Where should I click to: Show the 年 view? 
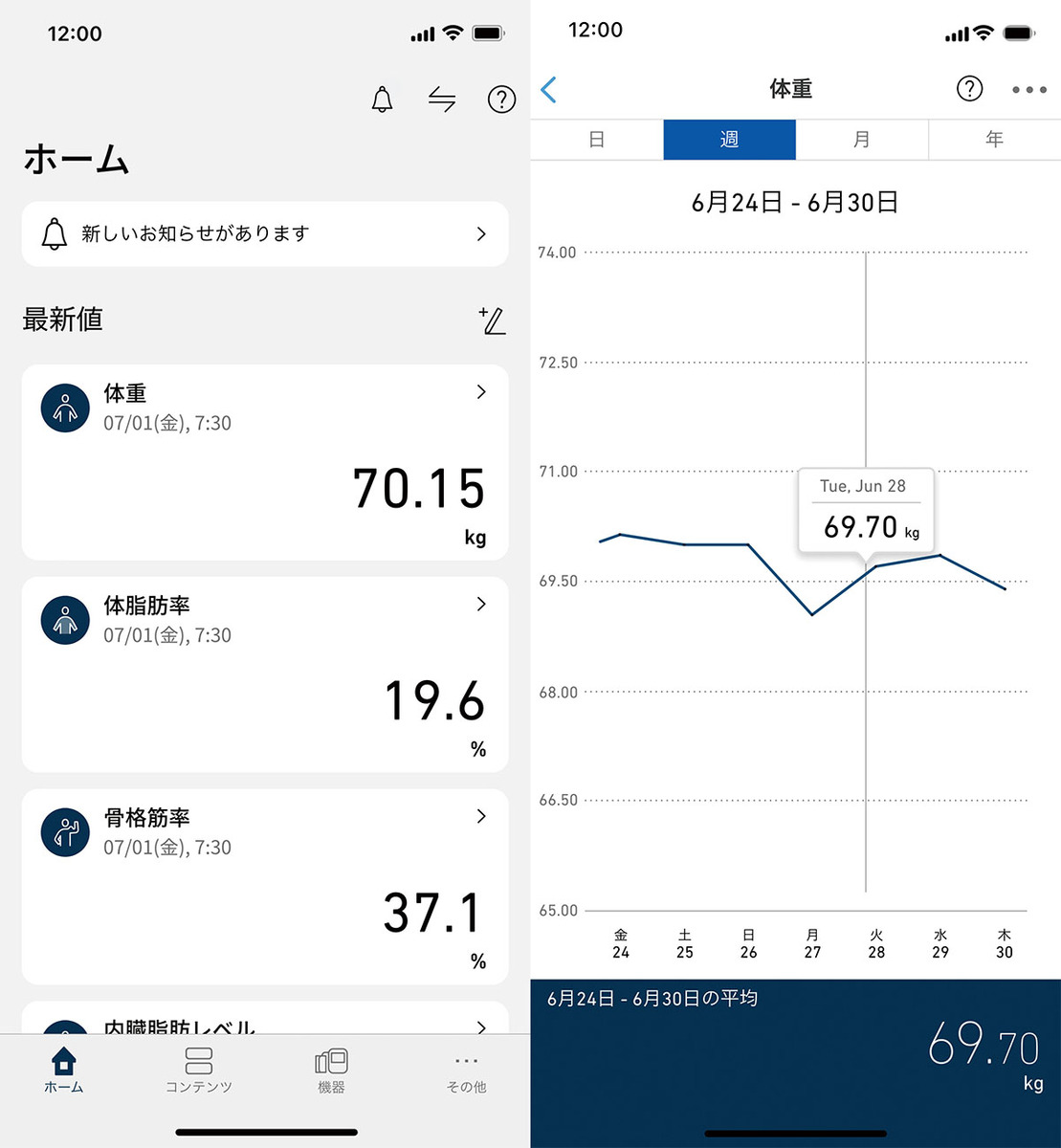994,140
